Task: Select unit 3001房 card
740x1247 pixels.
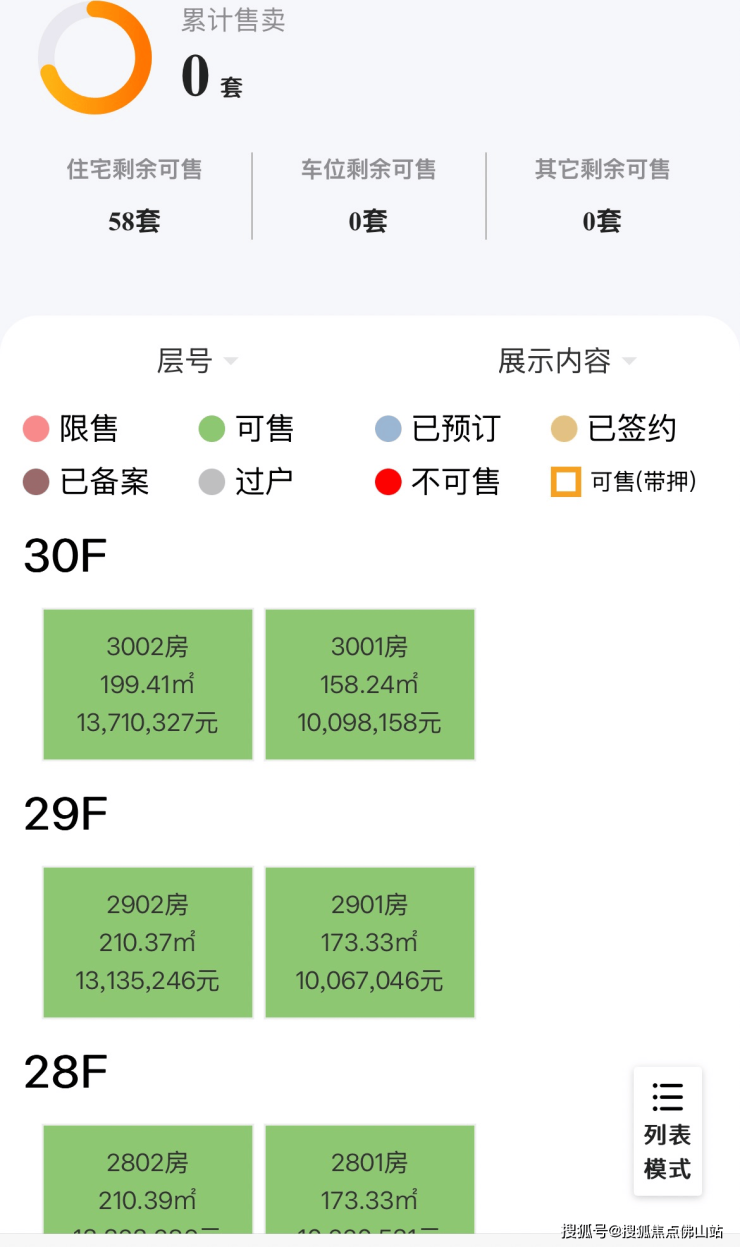Action: pyautogui.click(x=370, y=684)
